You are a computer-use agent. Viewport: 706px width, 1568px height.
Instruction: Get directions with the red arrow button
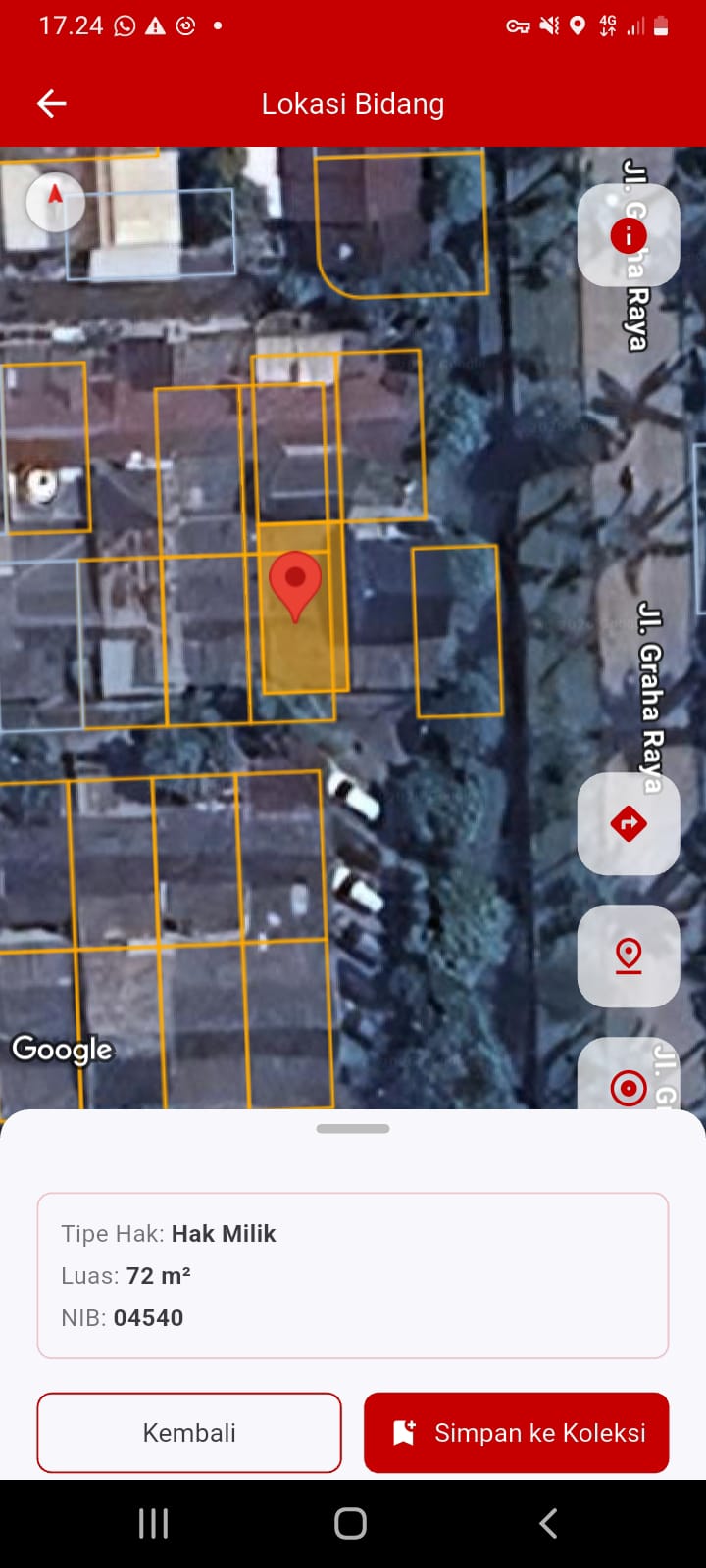point(629,823)
